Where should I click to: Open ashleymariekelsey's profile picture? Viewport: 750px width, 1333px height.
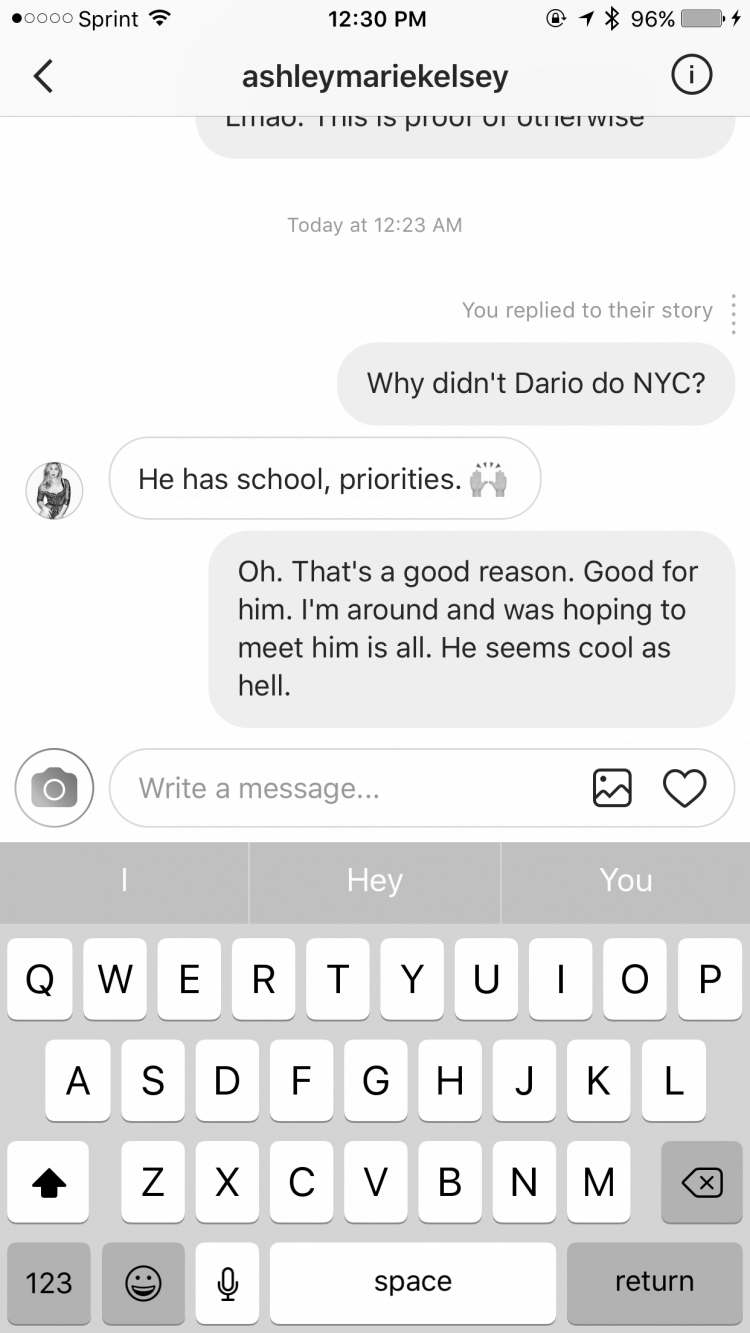[54, 490]
